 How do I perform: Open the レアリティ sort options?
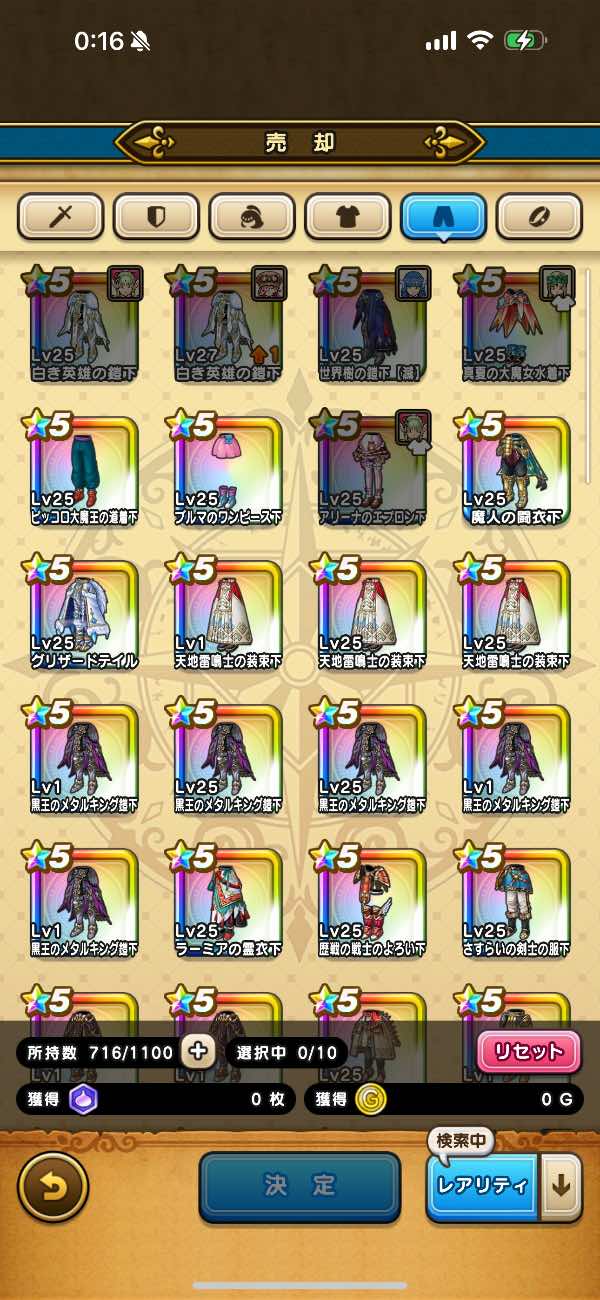point(483,1187)
